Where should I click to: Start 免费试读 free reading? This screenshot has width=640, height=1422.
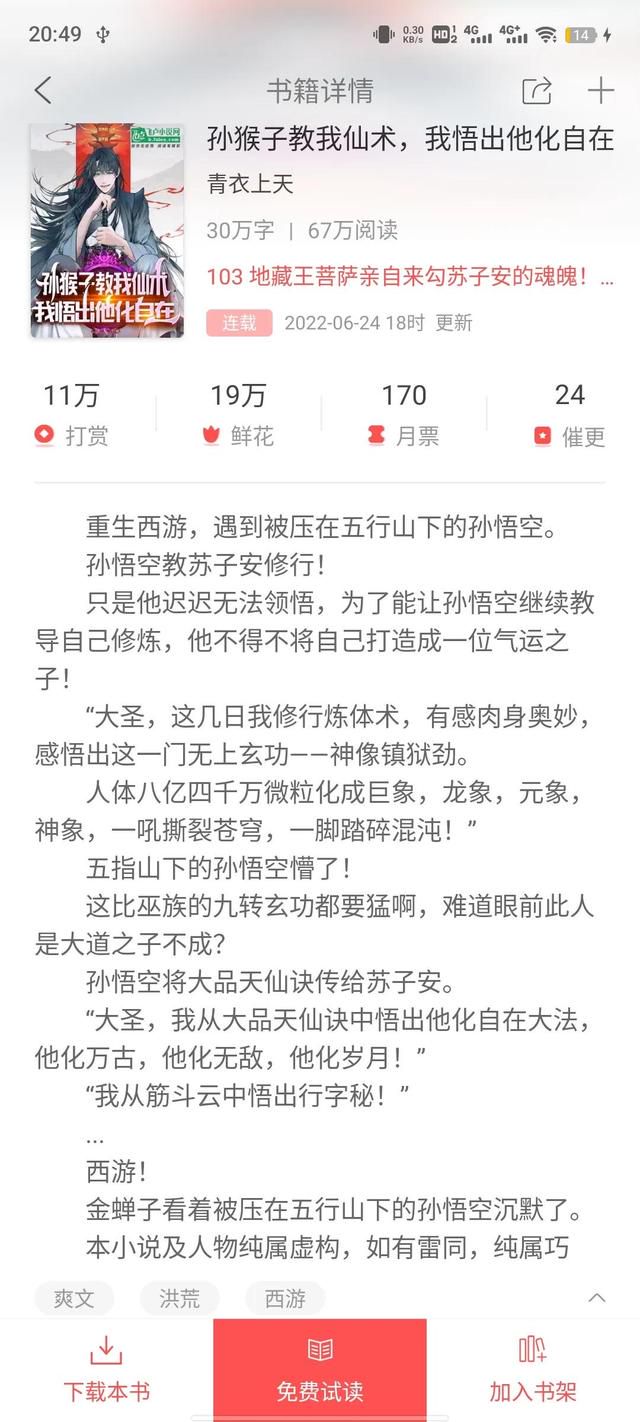[320, 1370]
